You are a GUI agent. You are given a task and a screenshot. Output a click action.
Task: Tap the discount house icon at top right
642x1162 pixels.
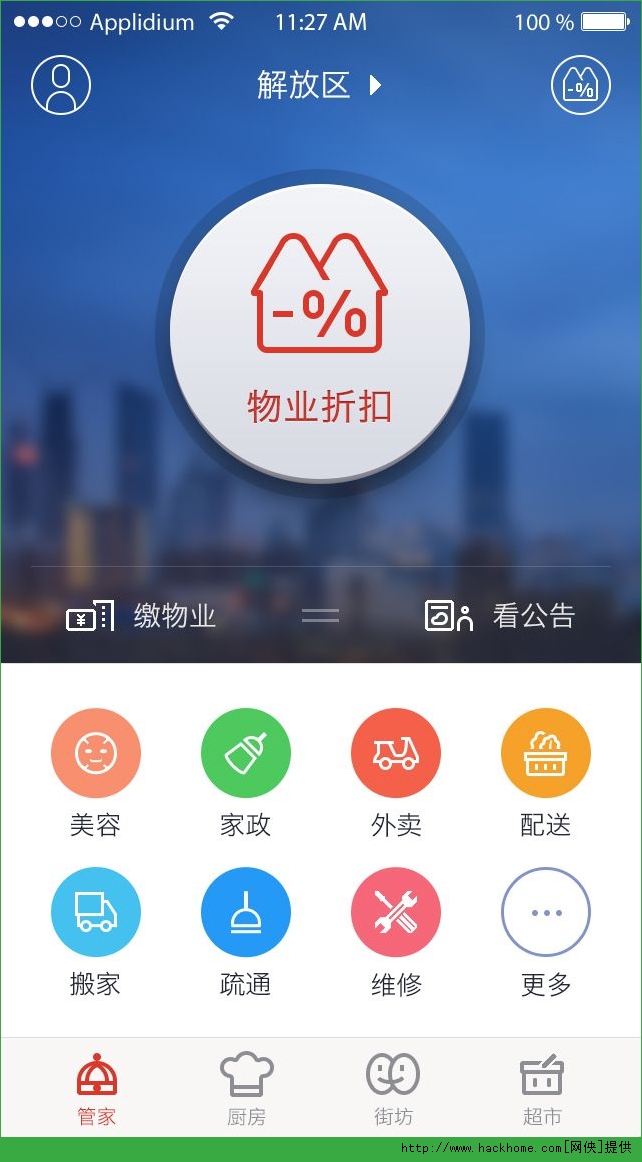tap(581, 85)
